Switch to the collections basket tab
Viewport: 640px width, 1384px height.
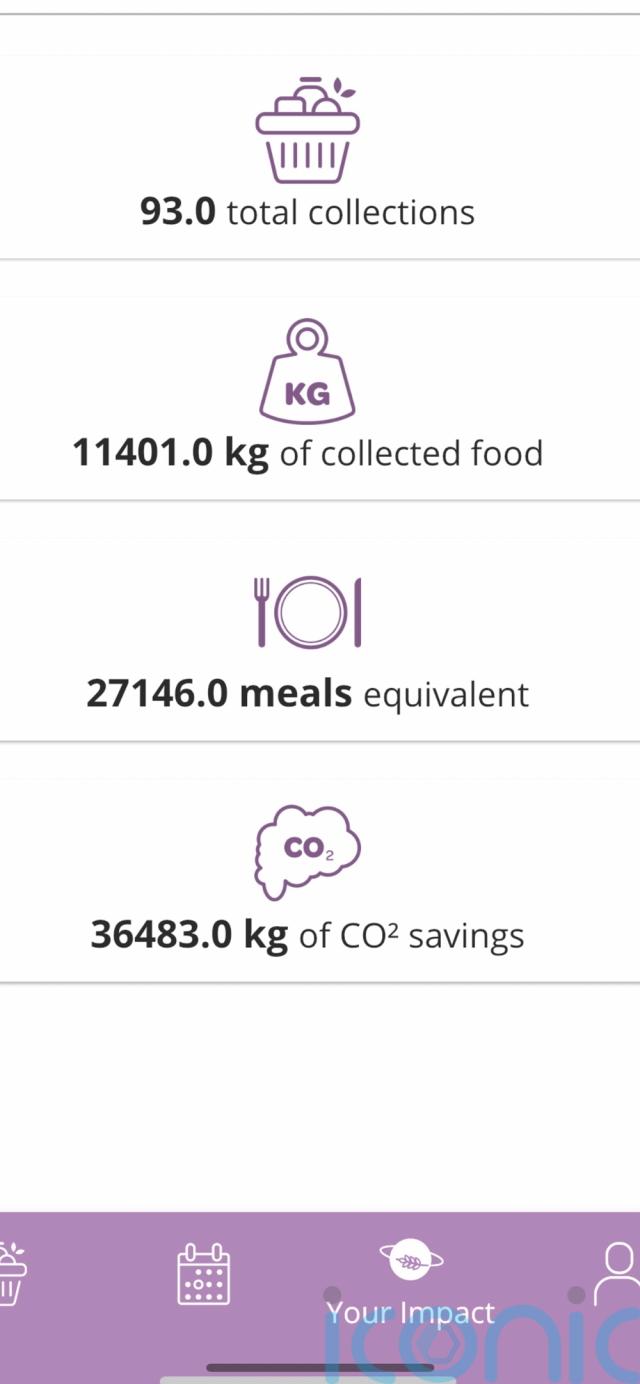tap(11, 1273)
